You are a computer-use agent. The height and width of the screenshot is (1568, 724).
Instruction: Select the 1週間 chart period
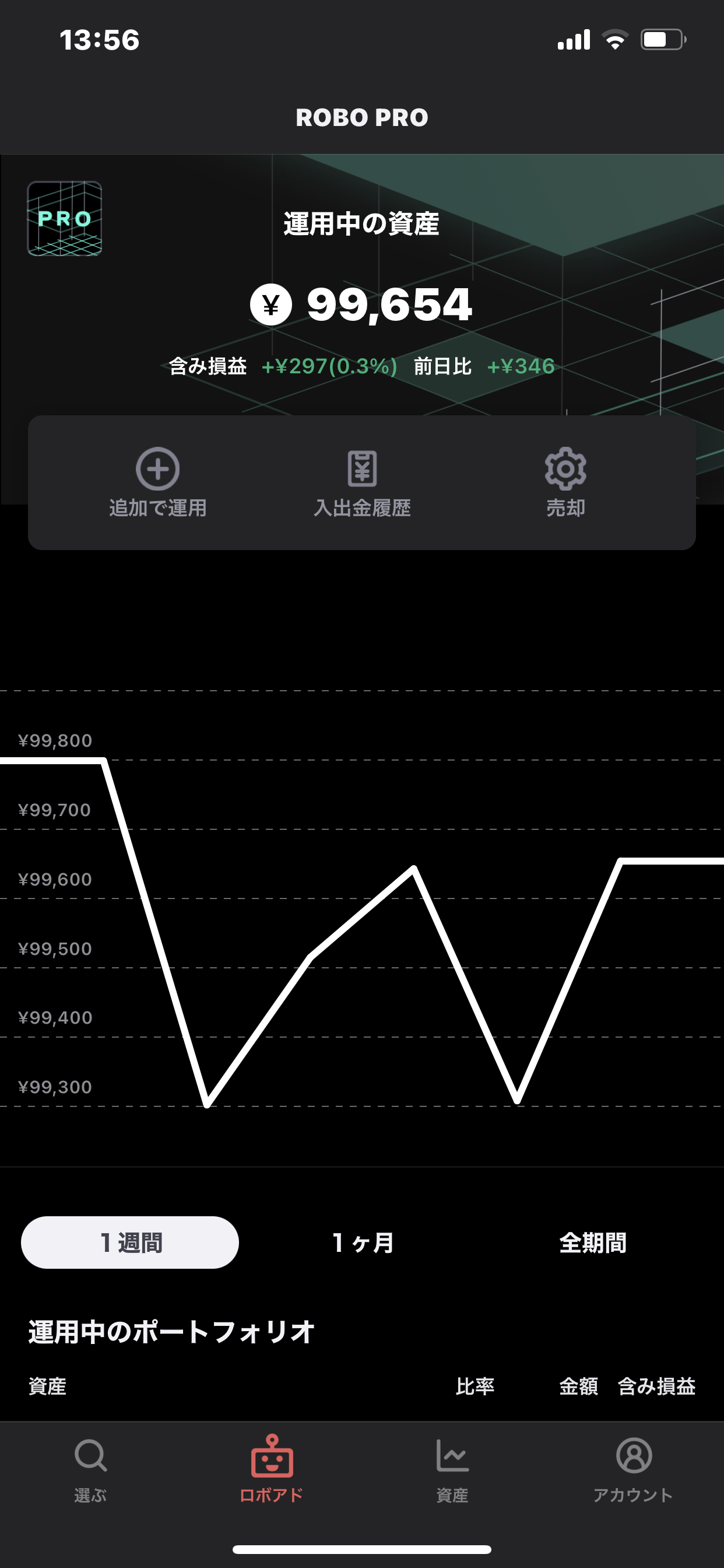130,1242
